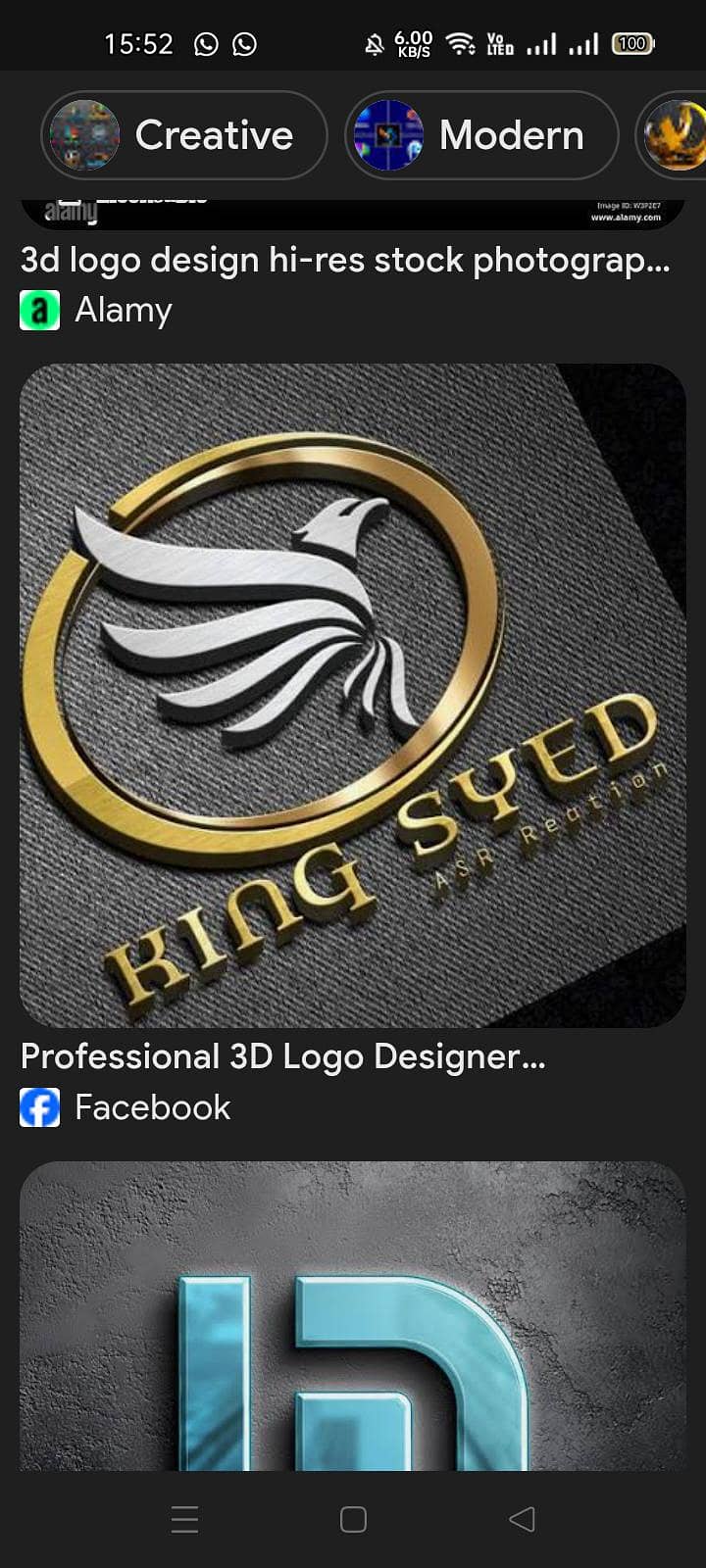Open the Alamy source icon
Screen dimensions: 706x1568
coord(39,310)
